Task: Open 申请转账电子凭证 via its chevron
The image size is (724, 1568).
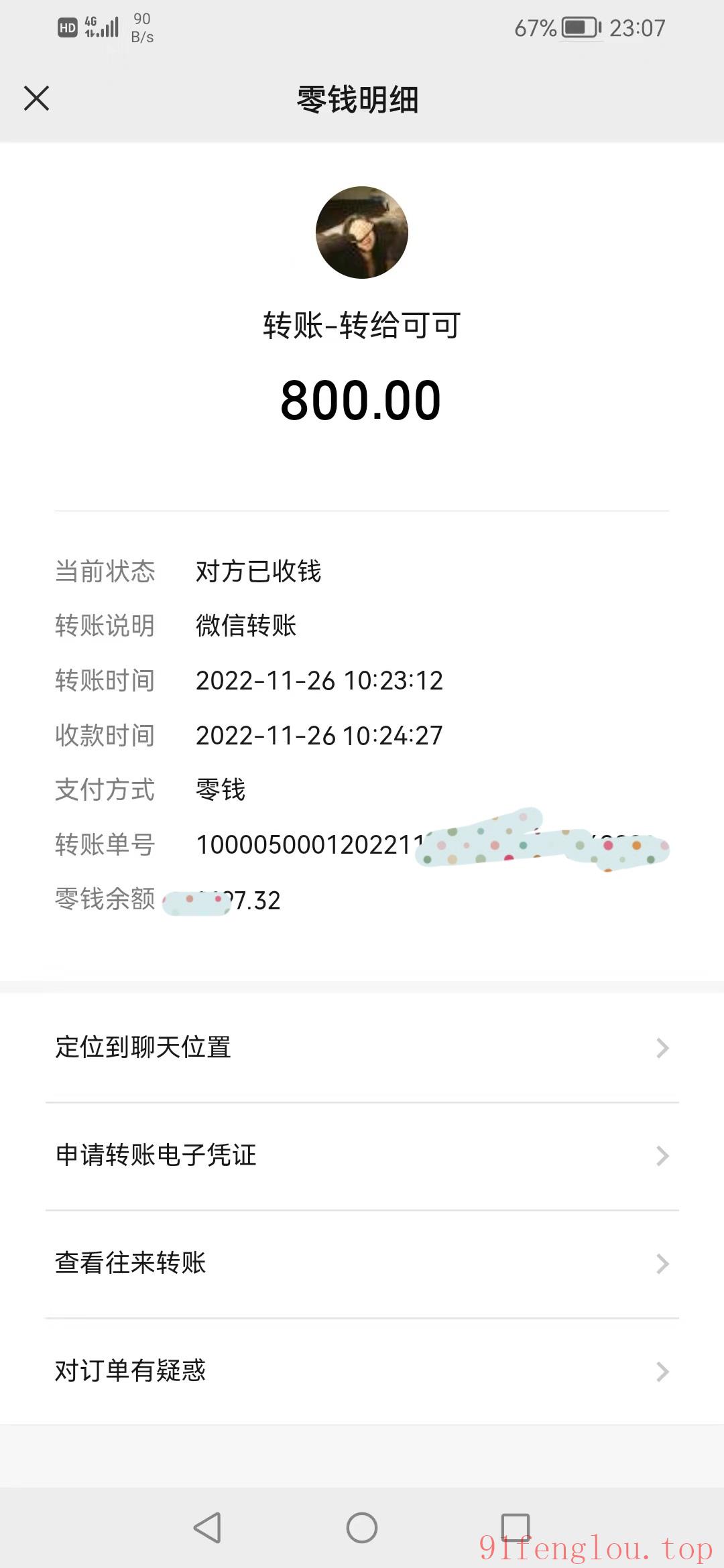Action: [662, 1155]
